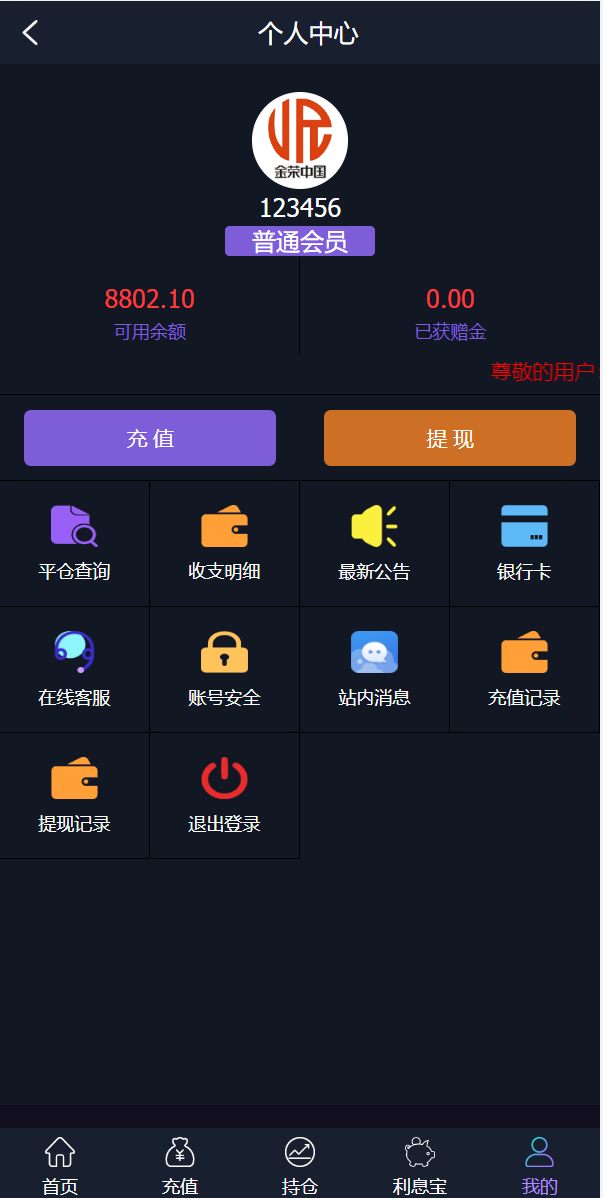Open 账号安全
The image size is (603, 1198).
pos(225,669)
